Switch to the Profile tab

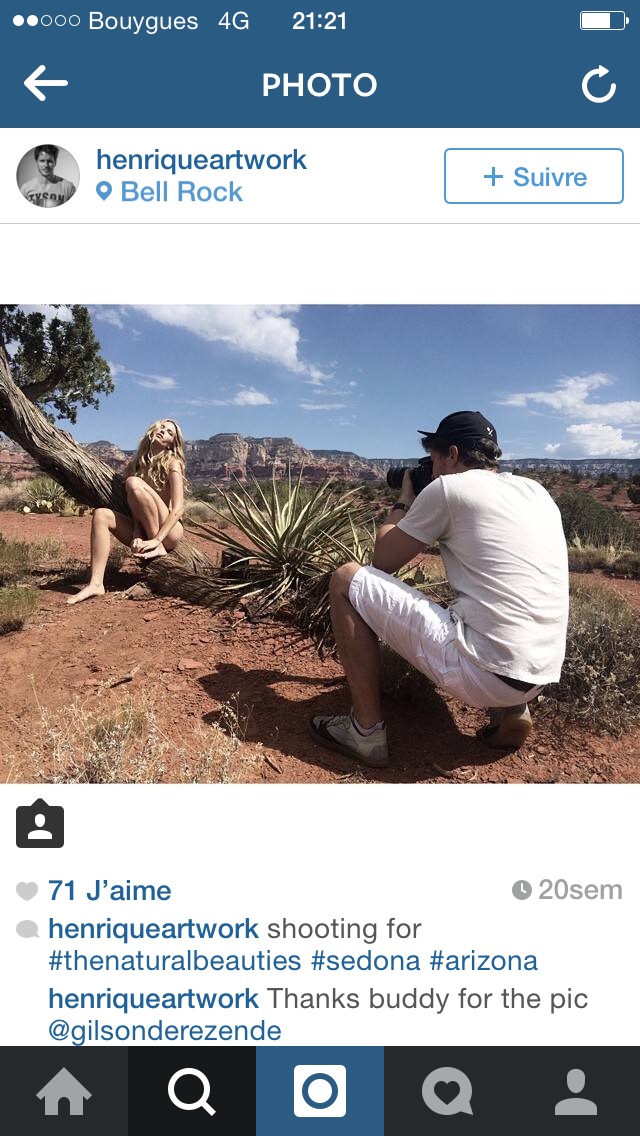coord(576,1091)
